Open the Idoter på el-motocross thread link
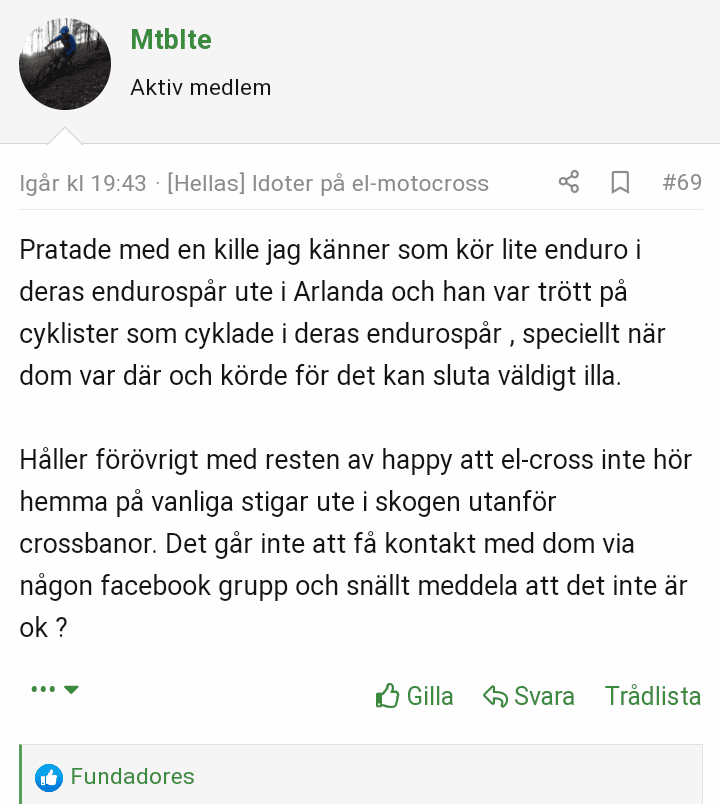Viewport: 720px width, 804px height. (328, 183)
